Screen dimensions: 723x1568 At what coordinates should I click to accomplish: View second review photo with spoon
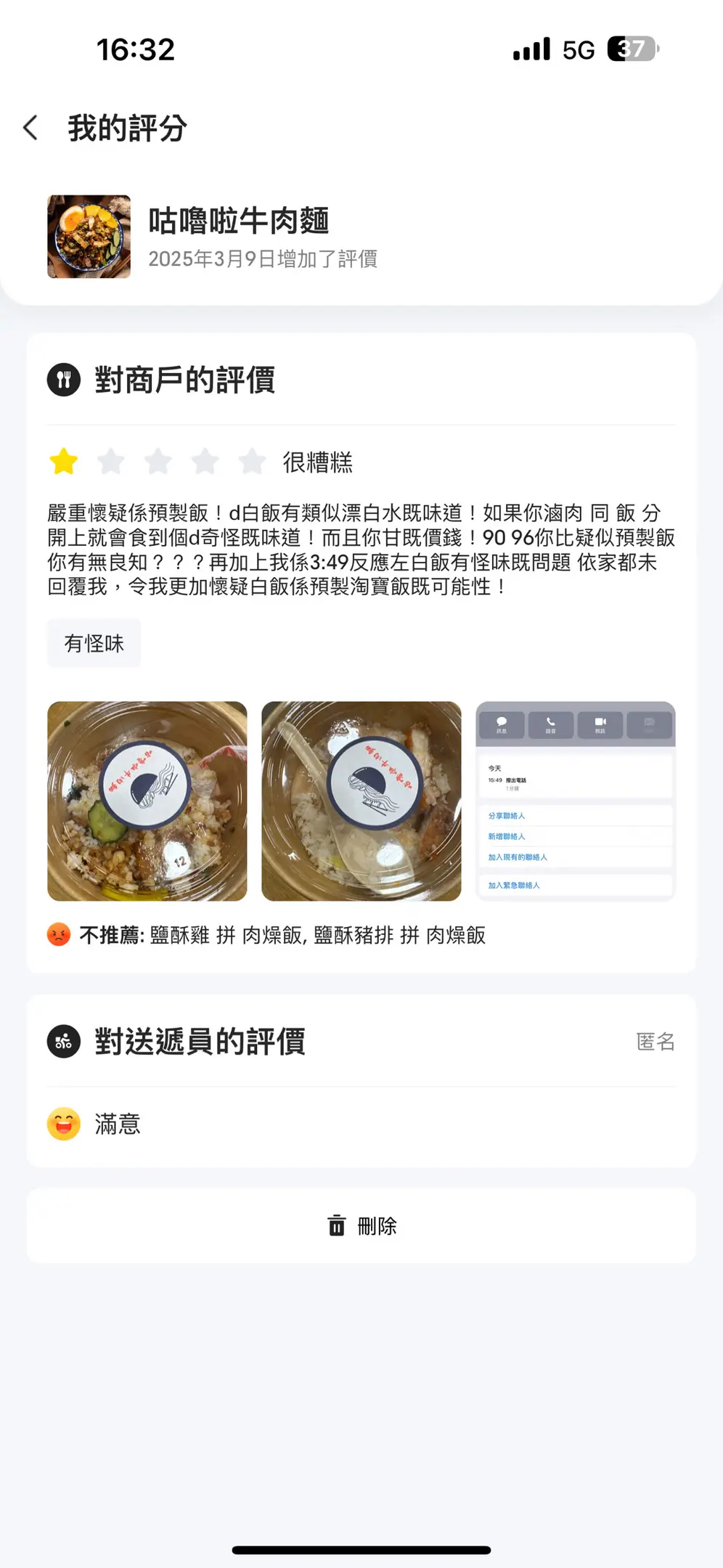pyautogui.click(x=361, y=801)
